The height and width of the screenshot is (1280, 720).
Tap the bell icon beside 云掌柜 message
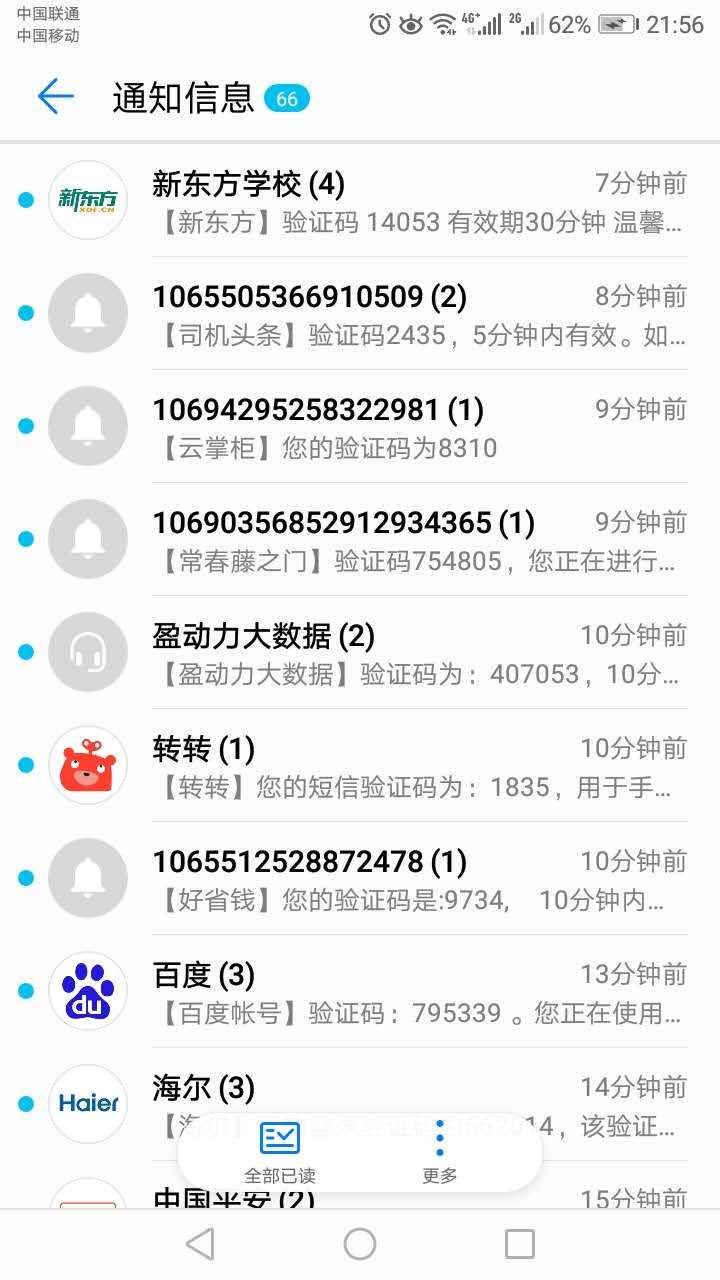pyautogui.click(x=87, y=425)
